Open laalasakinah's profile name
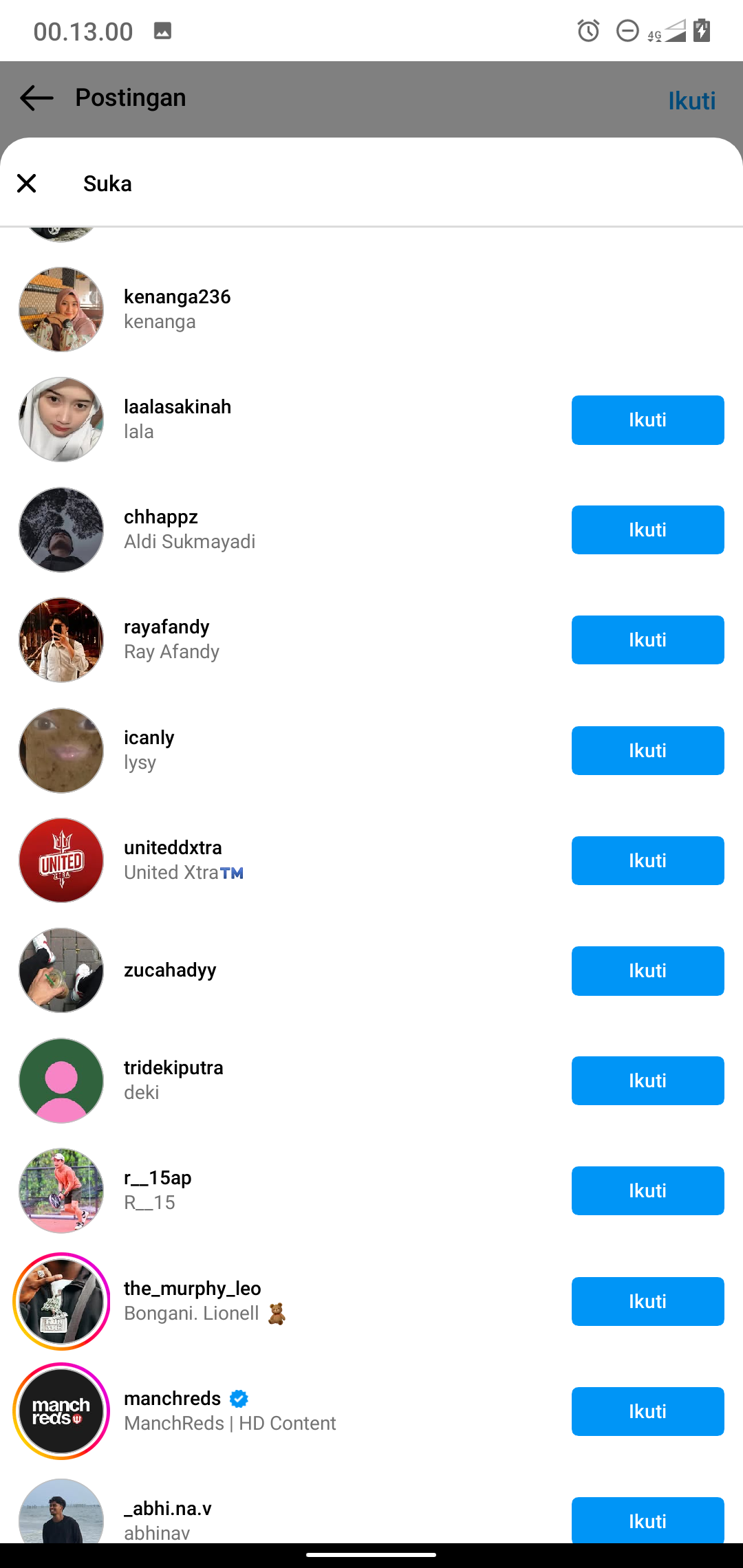 [x=177, y=406]
